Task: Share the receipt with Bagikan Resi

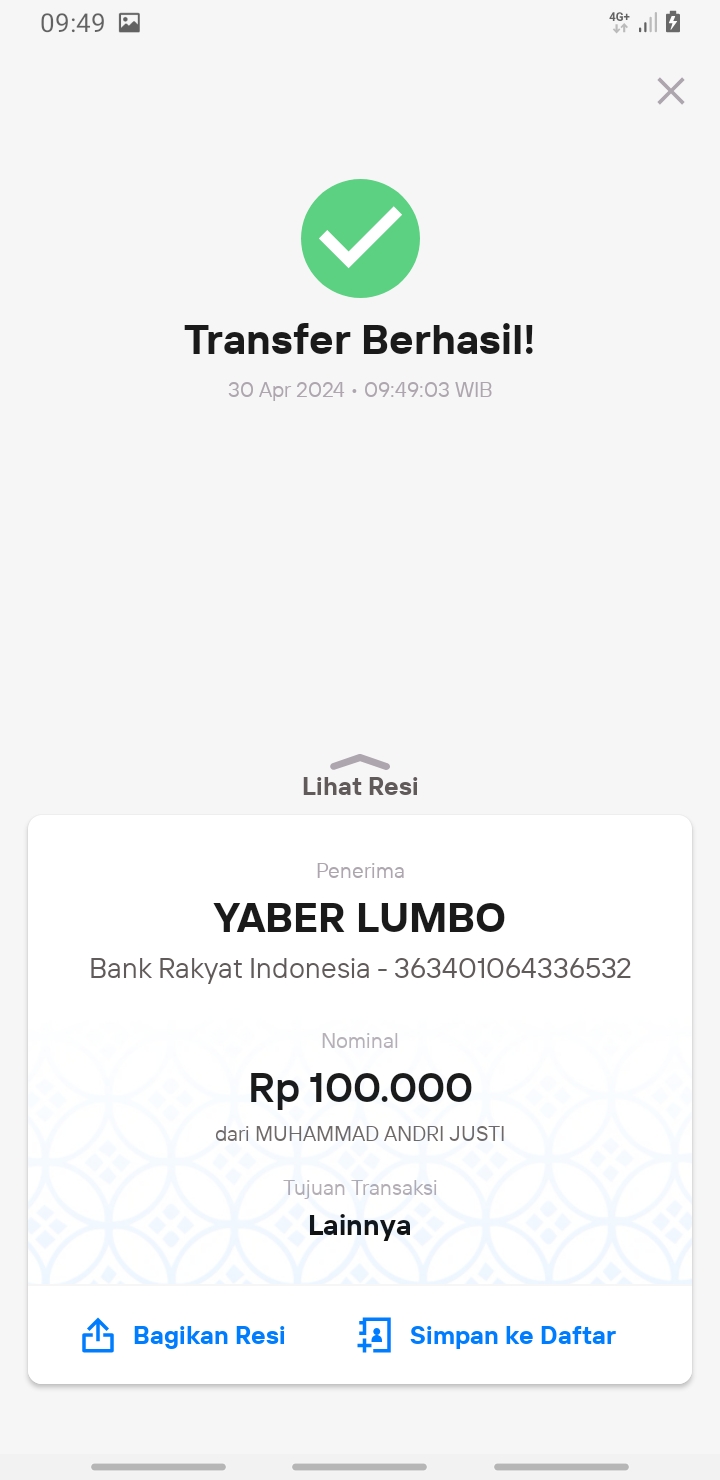Action: [x=184, y=1335]
